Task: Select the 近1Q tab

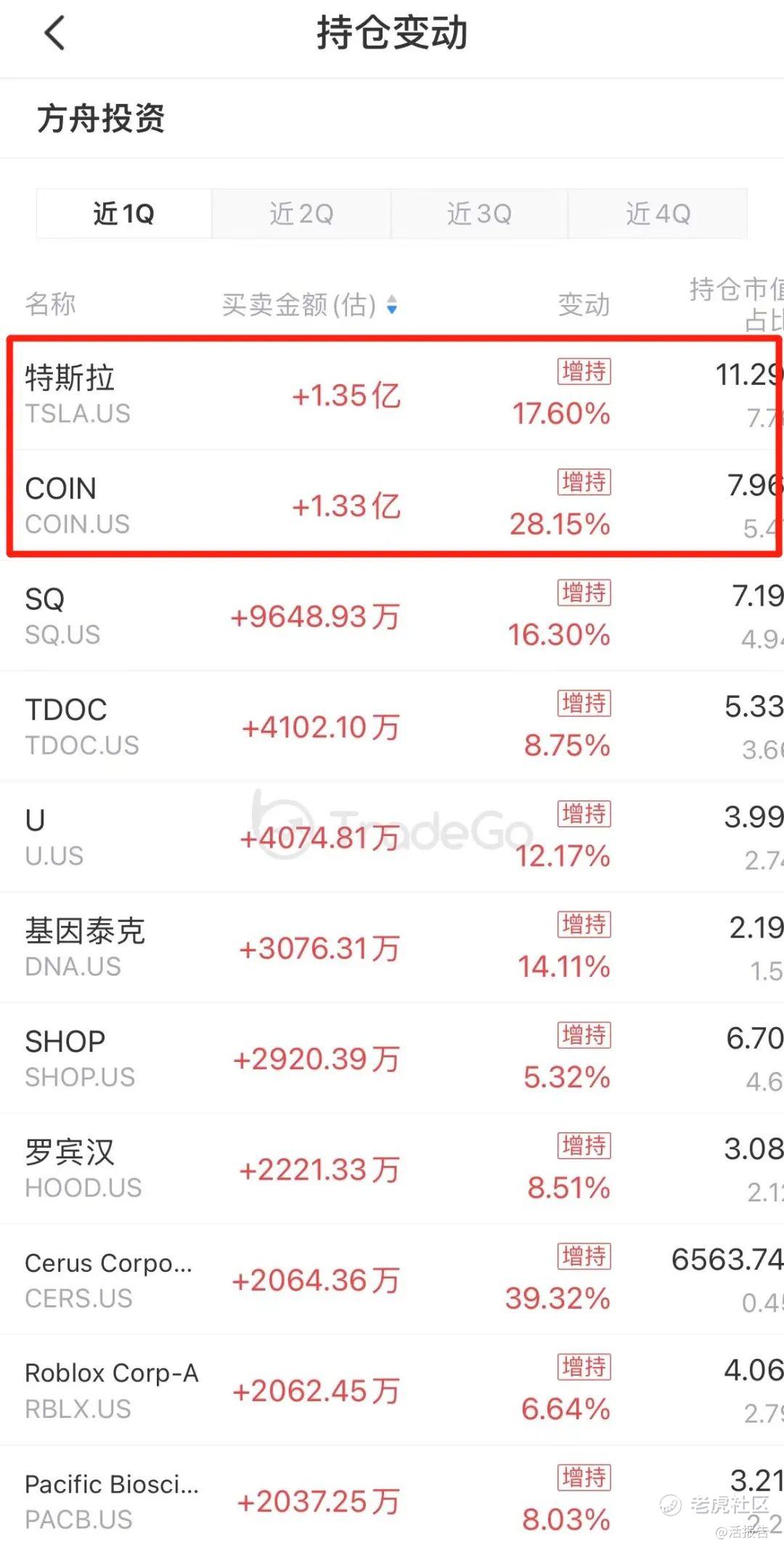Action: click(124, 214)
